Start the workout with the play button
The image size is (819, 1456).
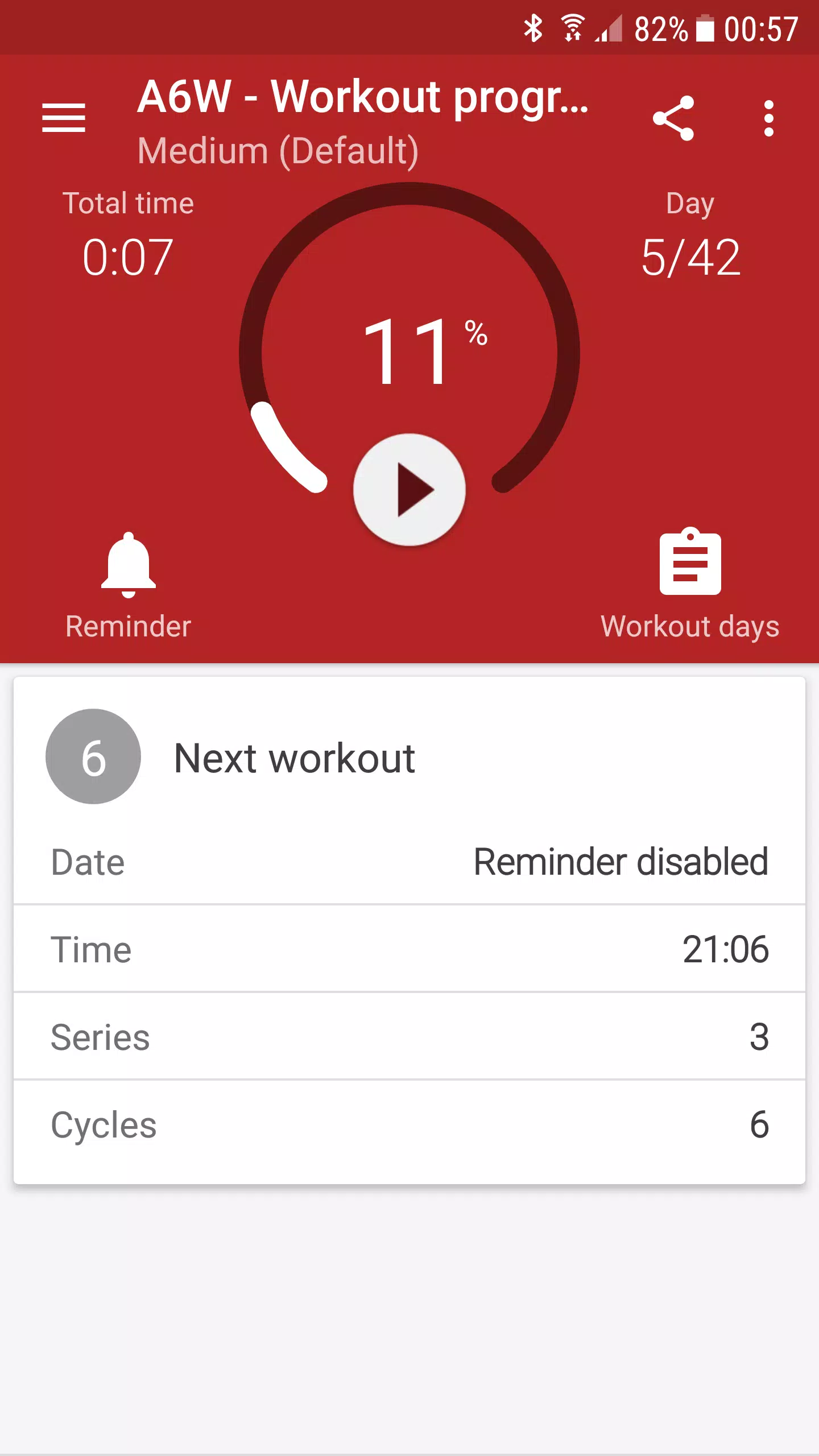(409, 490)
